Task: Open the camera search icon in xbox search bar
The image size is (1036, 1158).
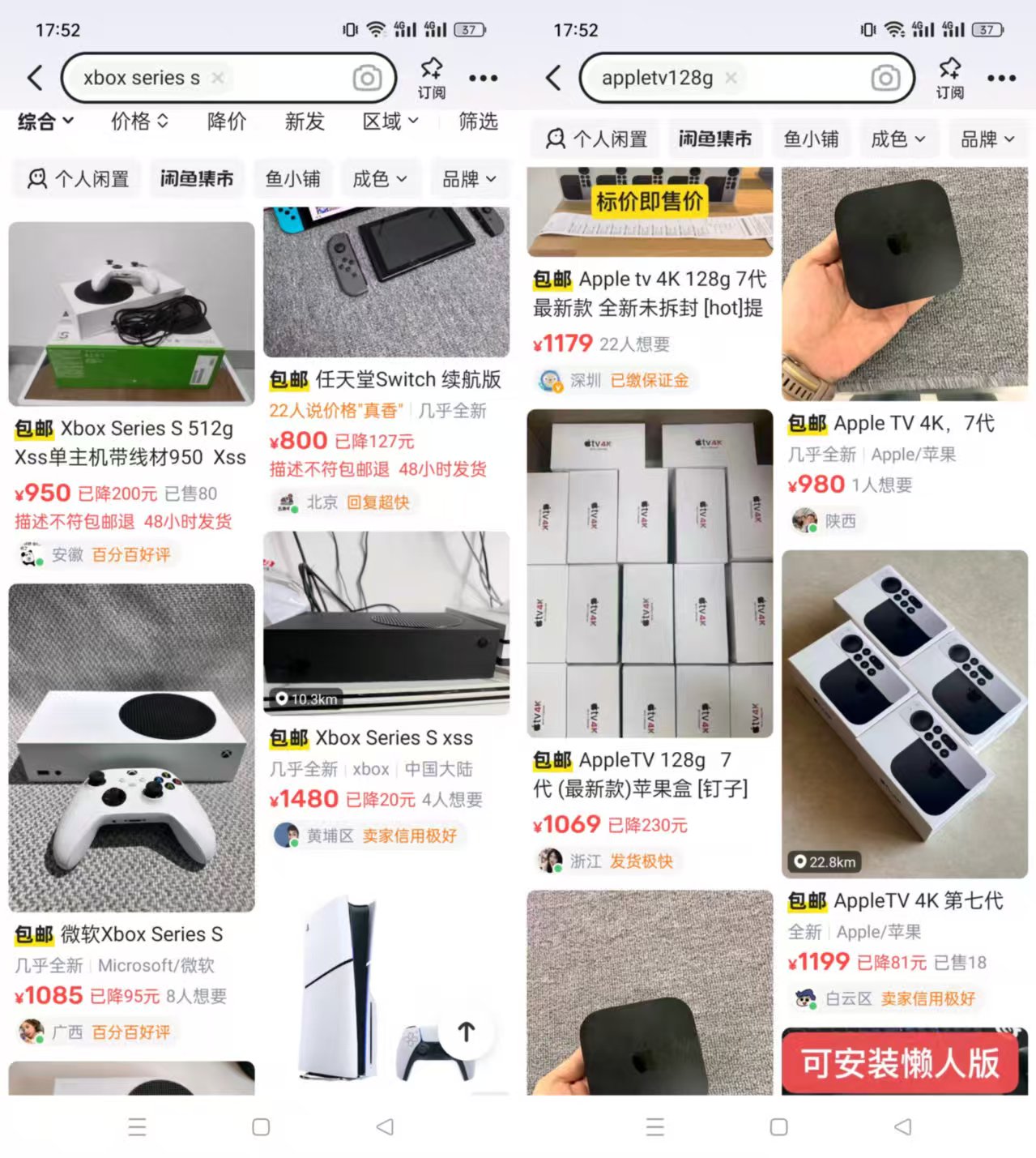Action: click(365, 78)
